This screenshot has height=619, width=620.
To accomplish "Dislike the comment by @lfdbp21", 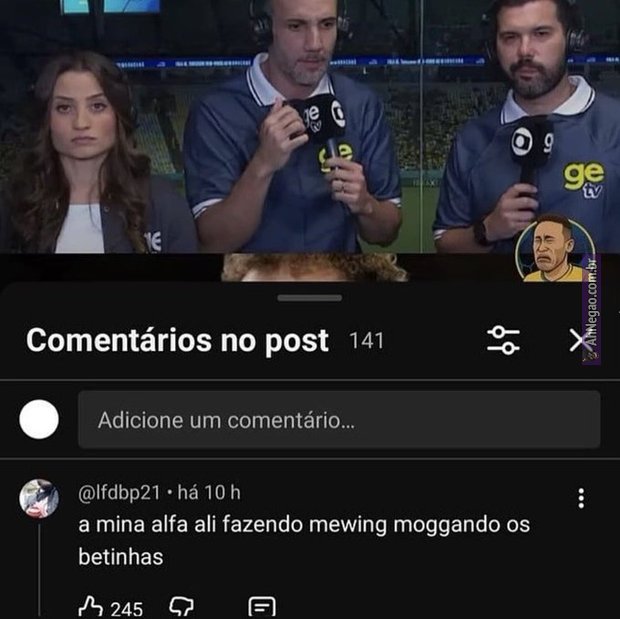I will 182,607.
